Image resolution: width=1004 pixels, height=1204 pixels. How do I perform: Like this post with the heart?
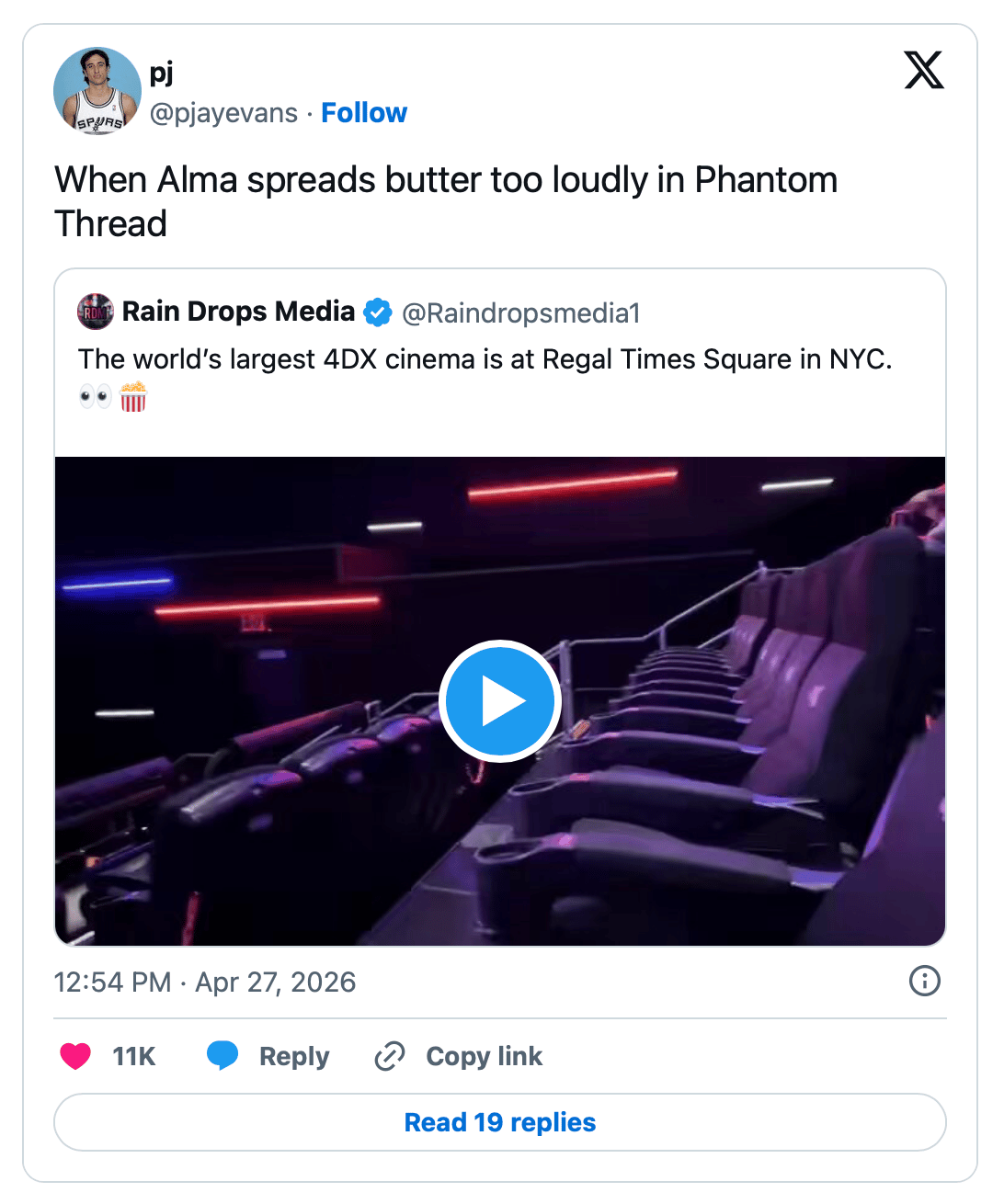pyautogui.click(x=76, y=1056)
